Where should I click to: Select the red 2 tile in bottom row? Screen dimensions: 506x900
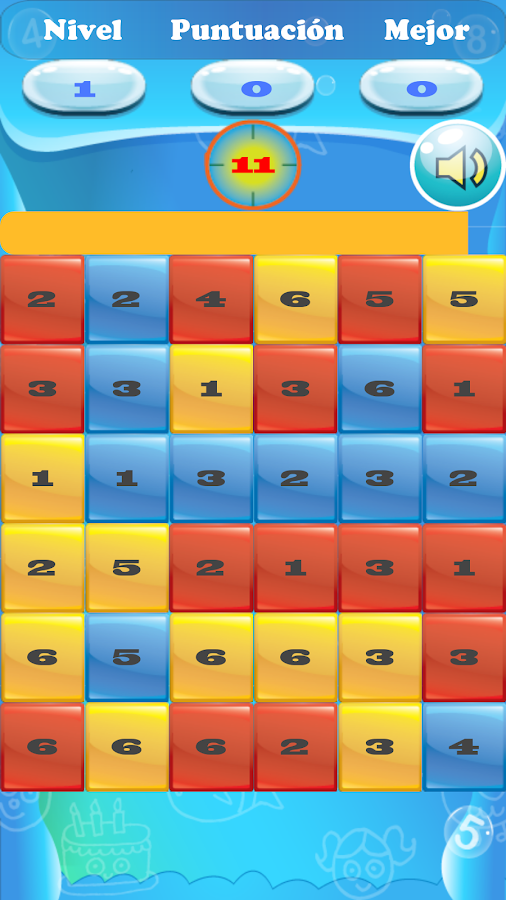pyautogui.click(x=295, y=747)
